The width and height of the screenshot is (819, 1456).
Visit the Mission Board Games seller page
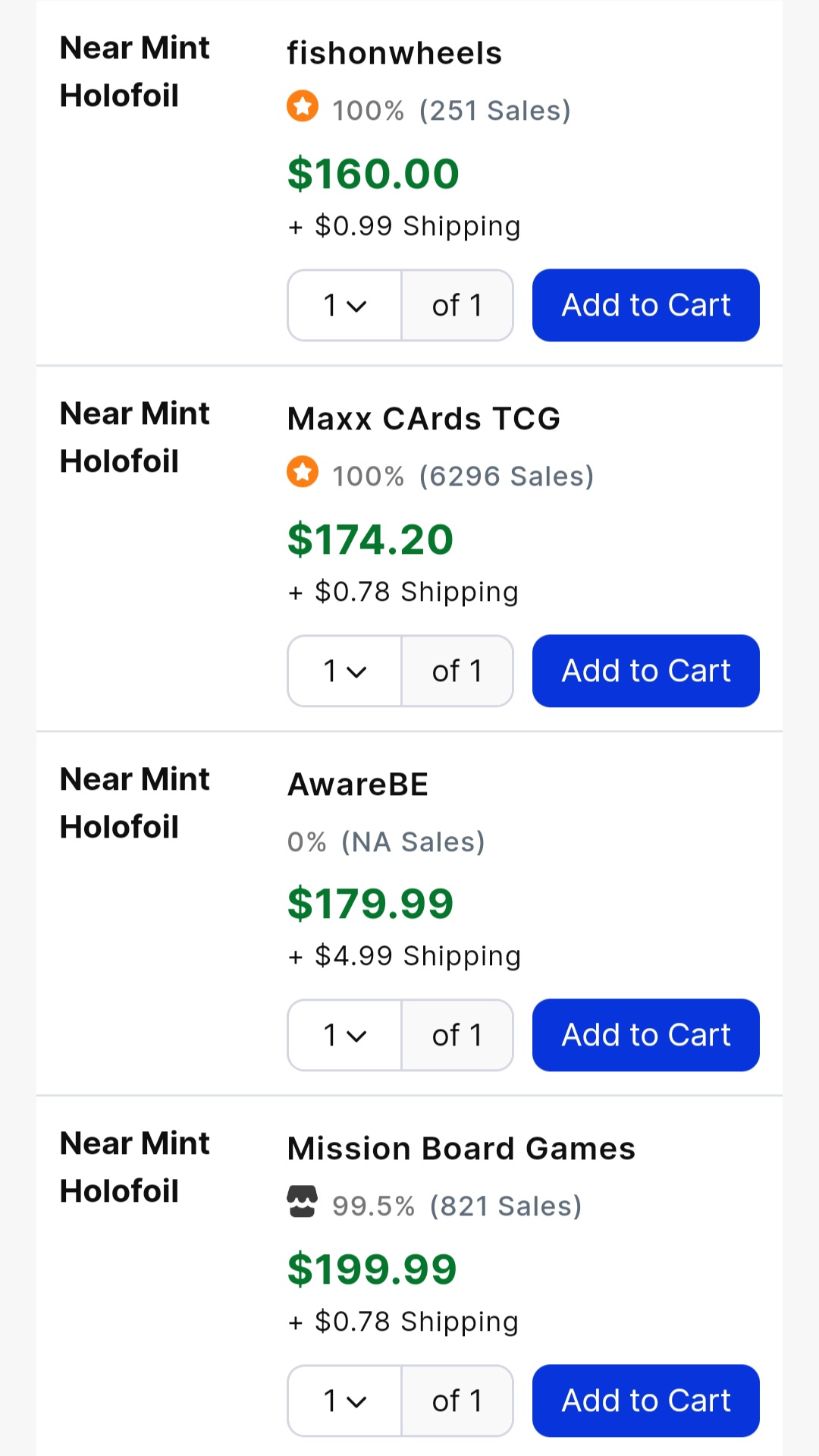[461, 1149]
